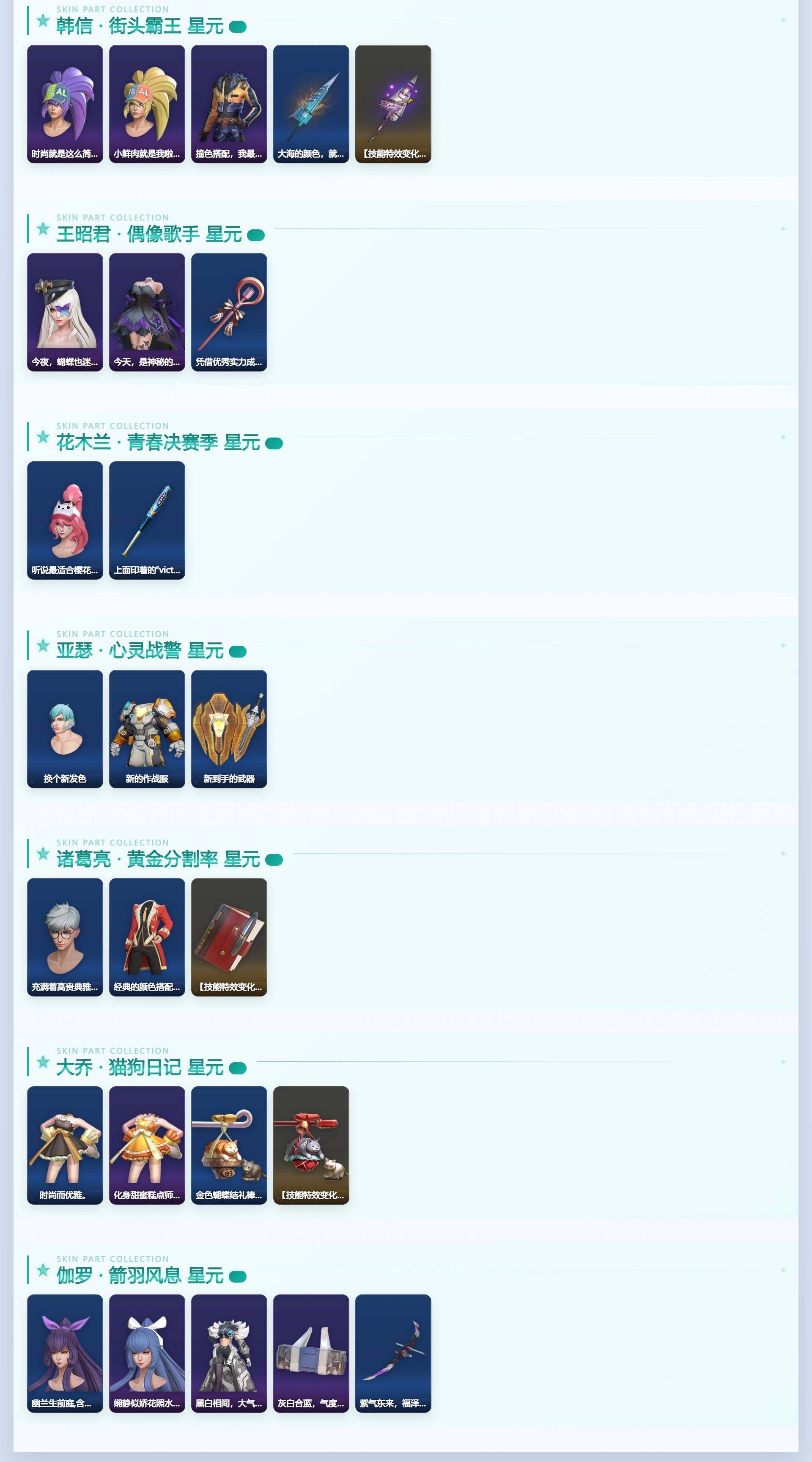The height and width of the screenshot is (1462, 812).
Task: Select the staff card "凭借优秀实力成..."
Action: click(x=229, y=312)
